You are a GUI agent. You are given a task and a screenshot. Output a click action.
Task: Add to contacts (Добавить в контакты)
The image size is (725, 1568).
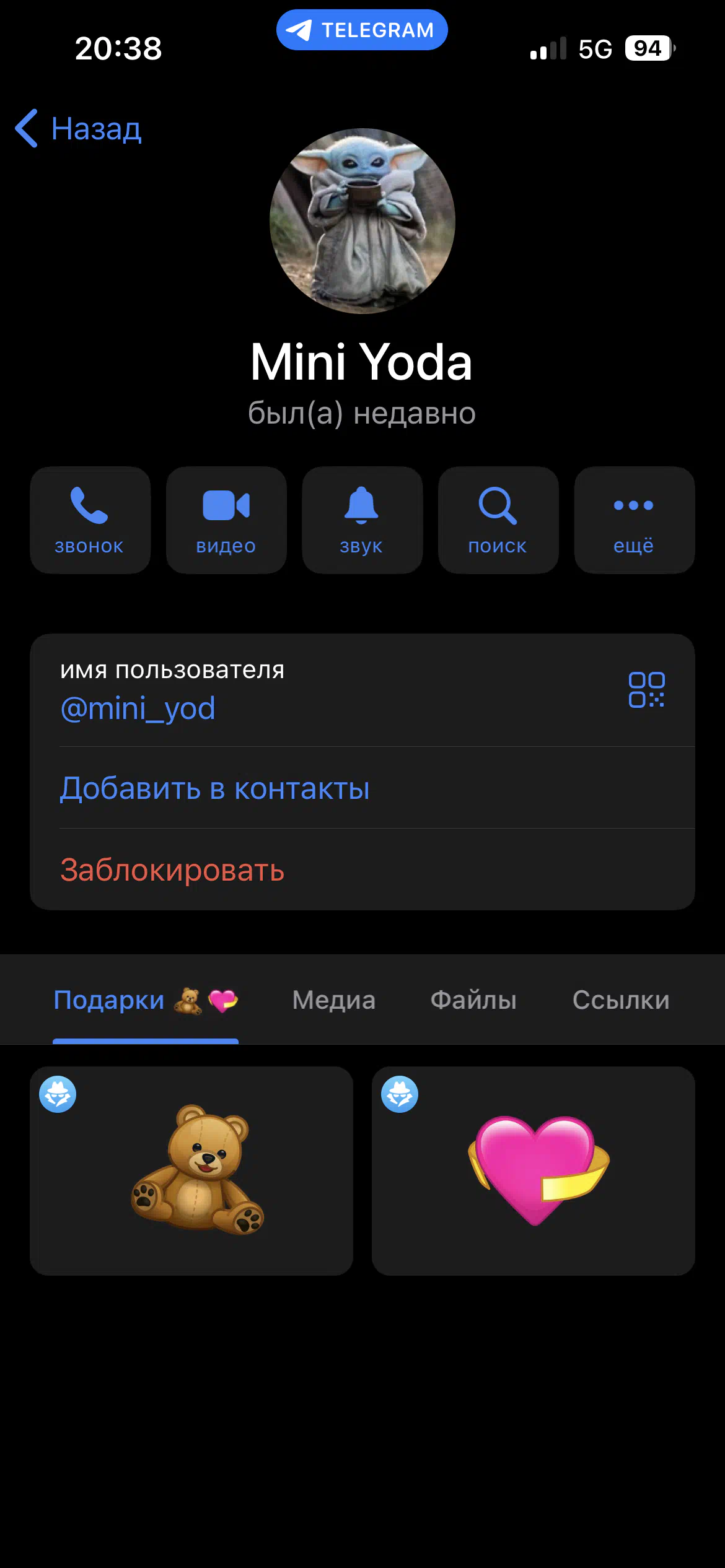point(214,788)
